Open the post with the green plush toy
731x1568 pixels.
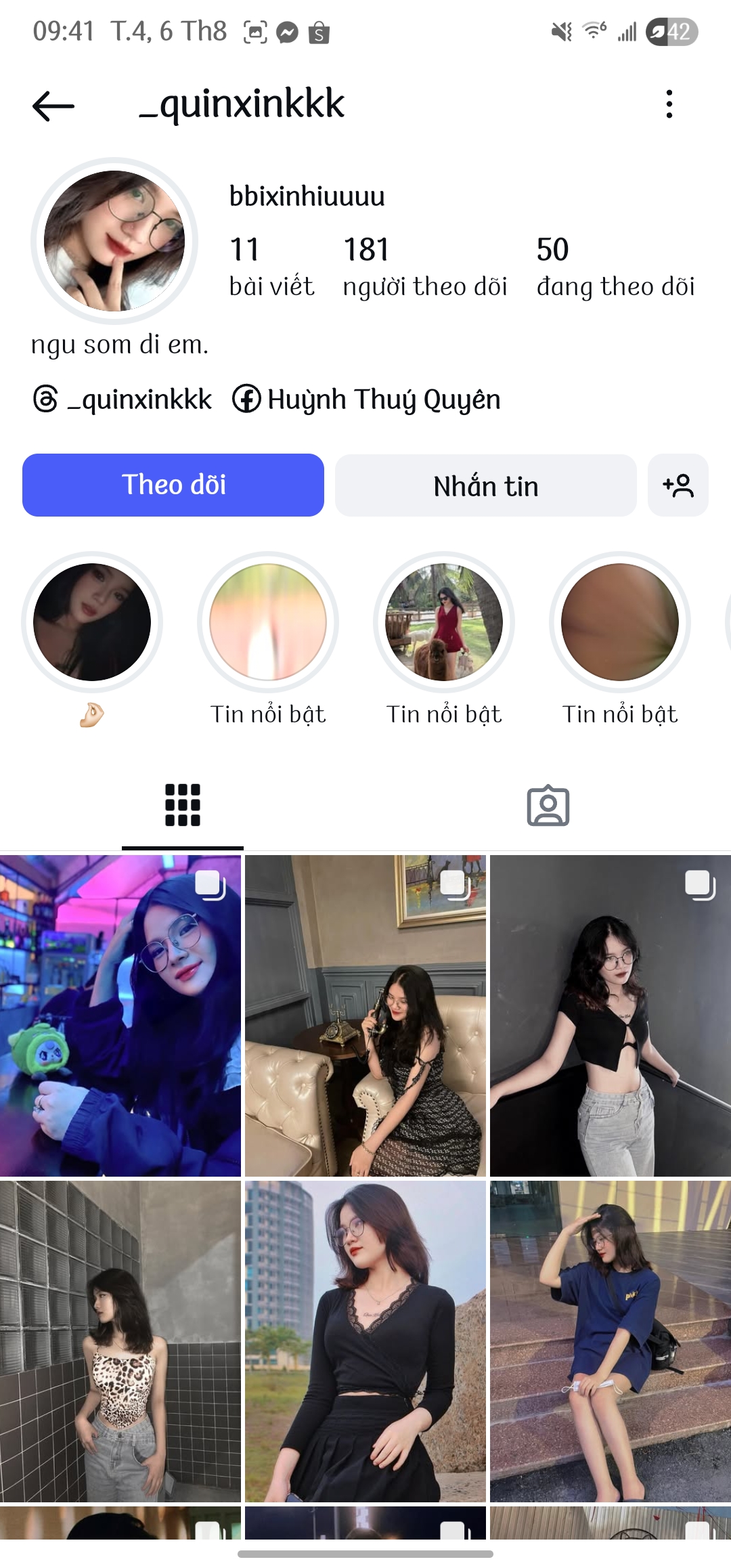tap(120, 1016)
